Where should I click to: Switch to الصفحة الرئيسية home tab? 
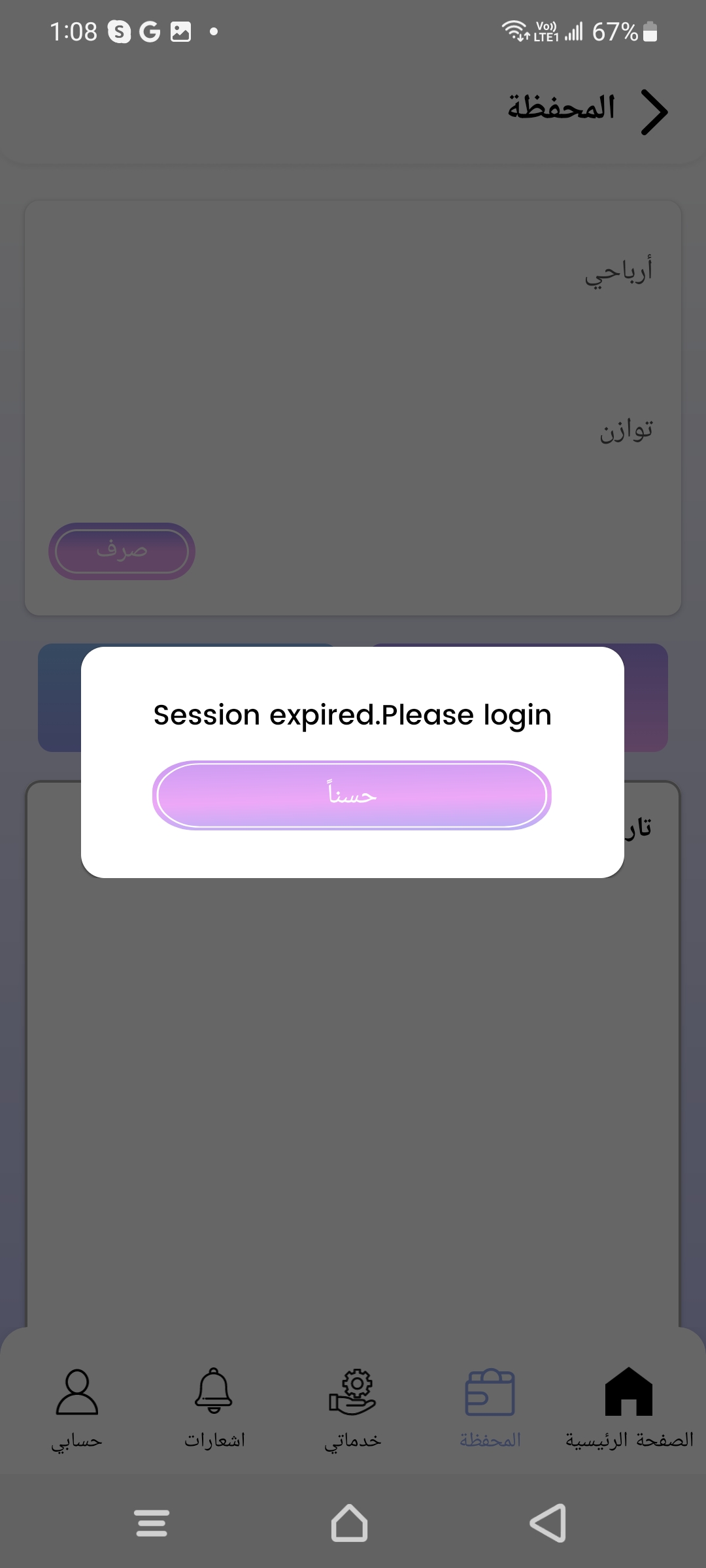629,1408
